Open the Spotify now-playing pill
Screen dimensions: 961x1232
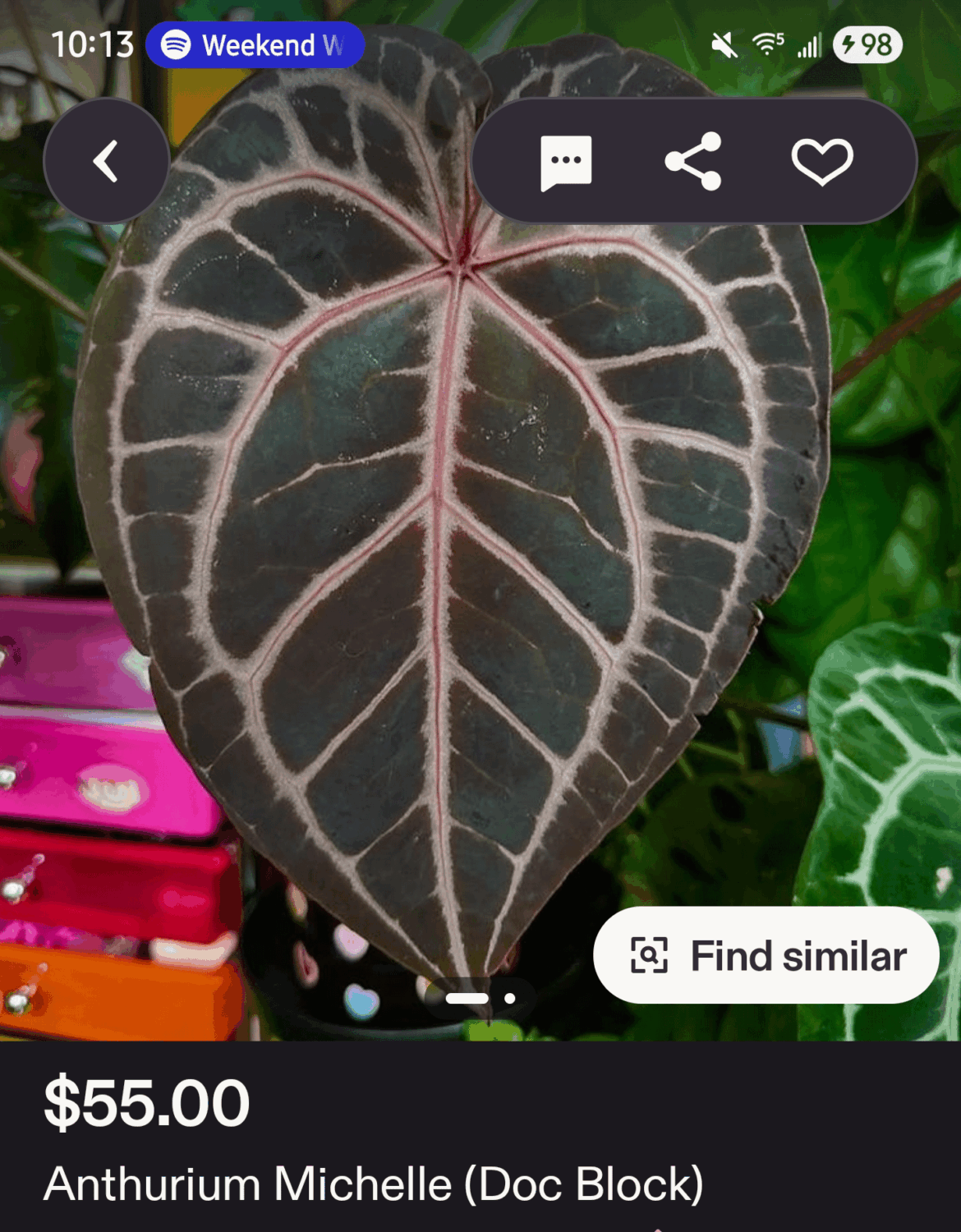[x=255, y=45]
